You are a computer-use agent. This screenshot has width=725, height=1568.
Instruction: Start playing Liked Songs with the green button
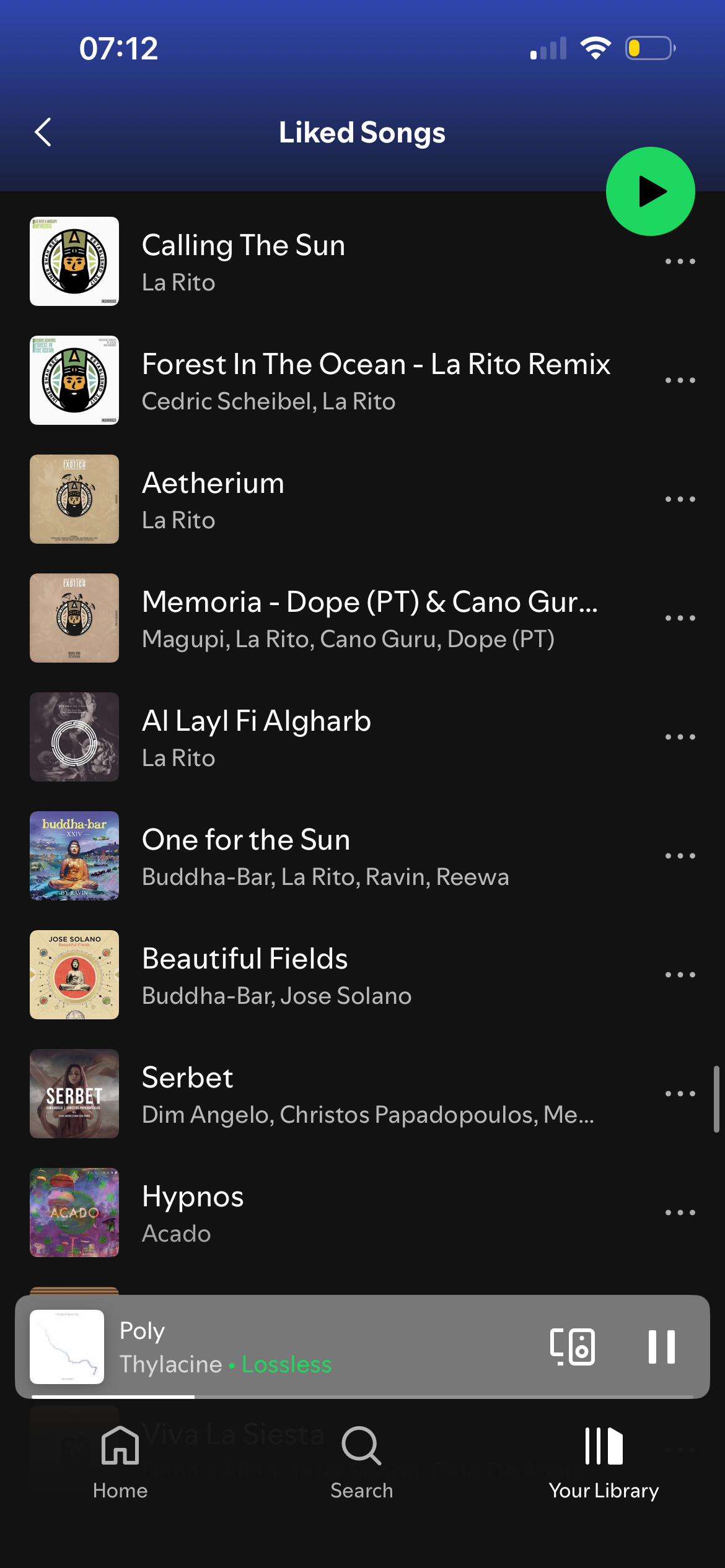[x=650, y=191]
